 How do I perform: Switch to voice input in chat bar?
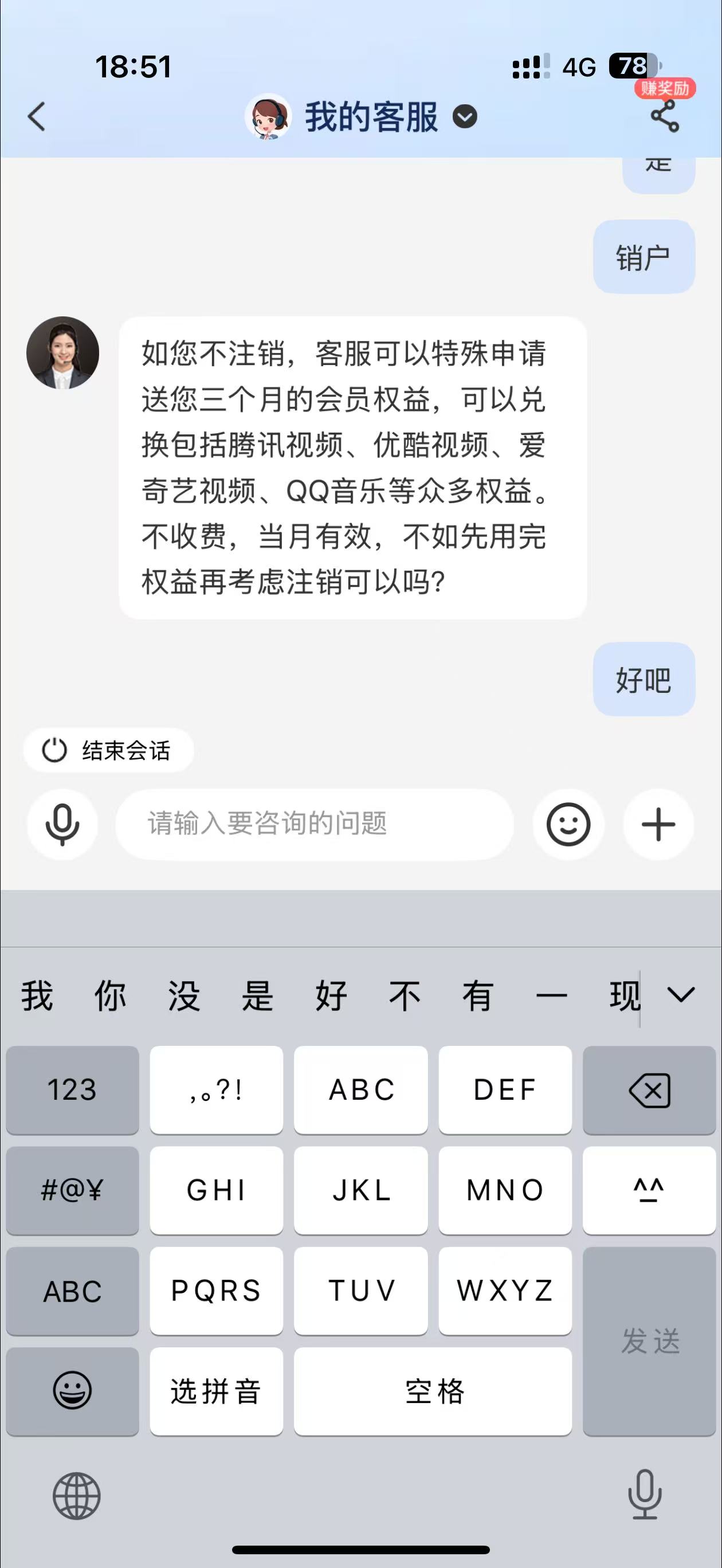pos(62,824)
